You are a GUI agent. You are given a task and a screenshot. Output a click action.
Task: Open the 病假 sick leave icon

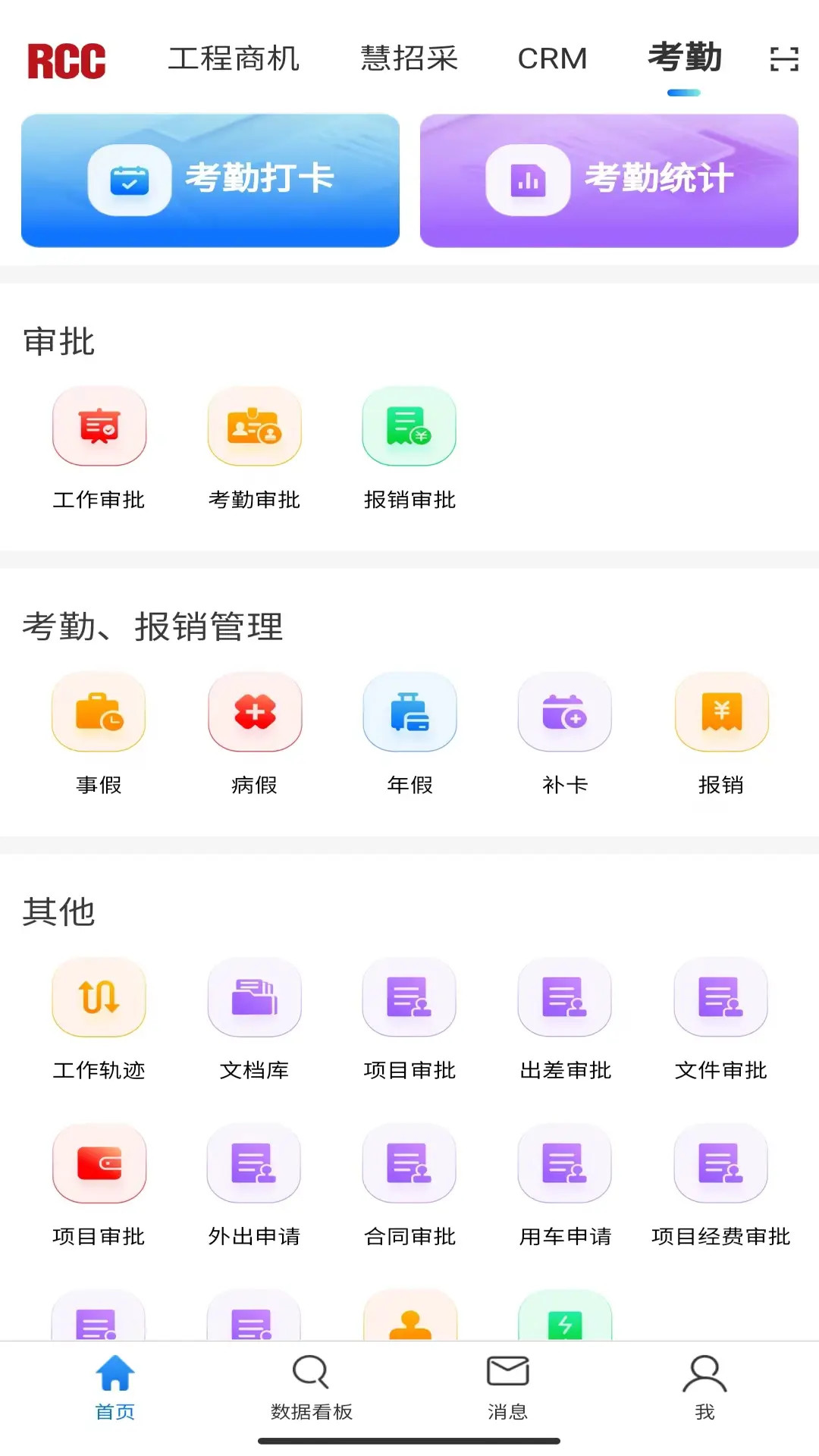click(255, 713)
